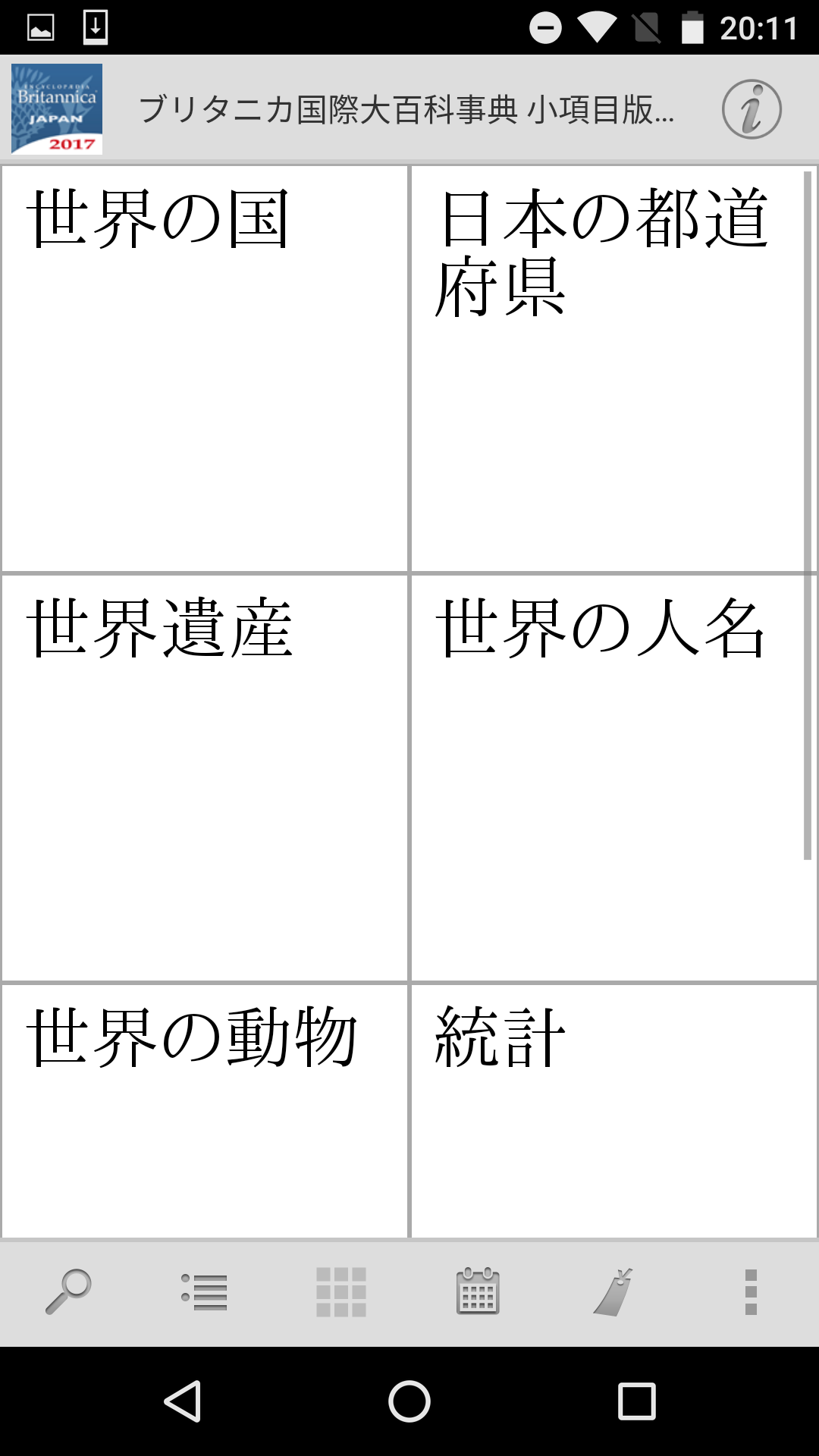This screenshot has width=819, height=1456.
Task: Open the bookmarks tag icon
Action: (x=613, y=1291)
